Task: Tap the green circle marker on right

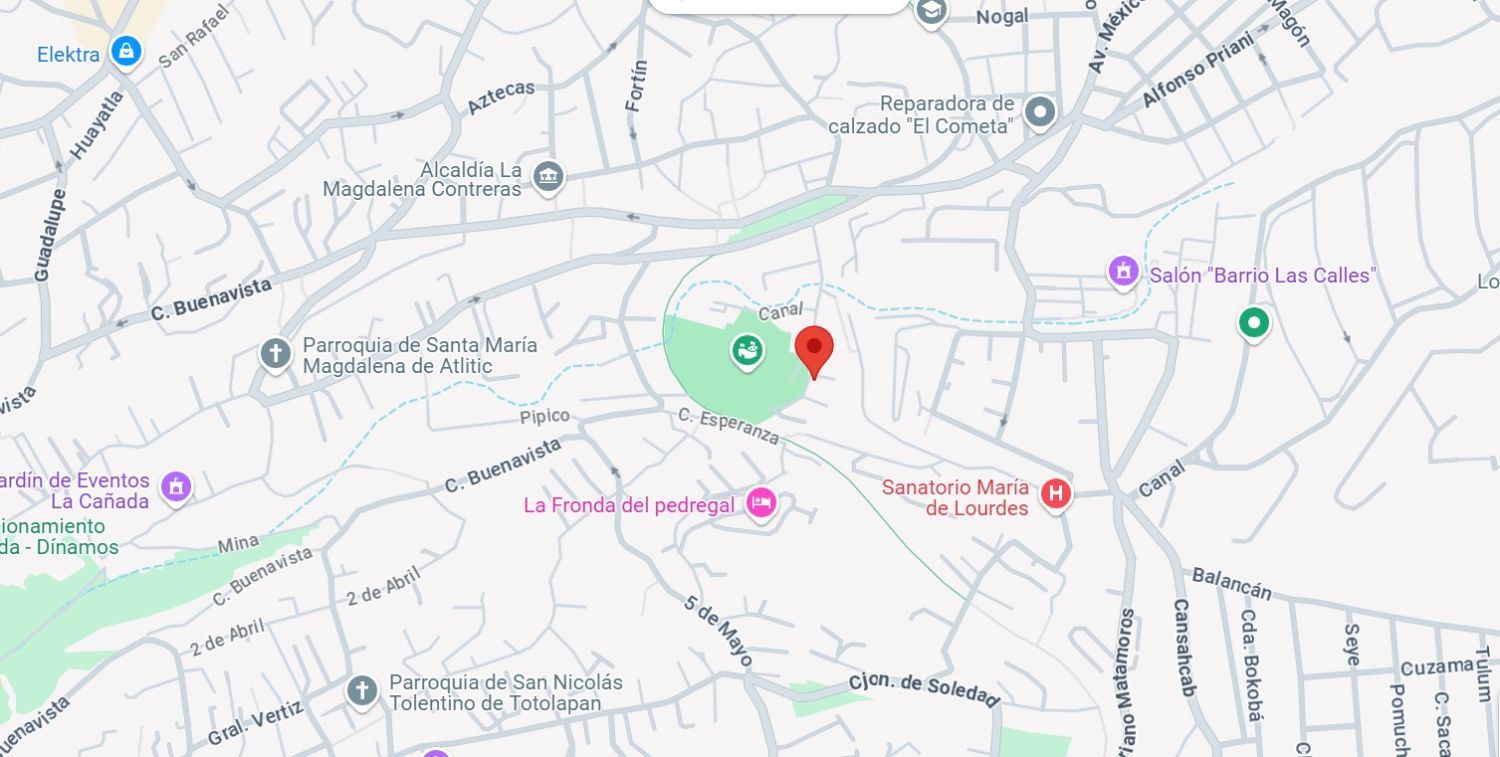Action: click(x=1254, y=324)
